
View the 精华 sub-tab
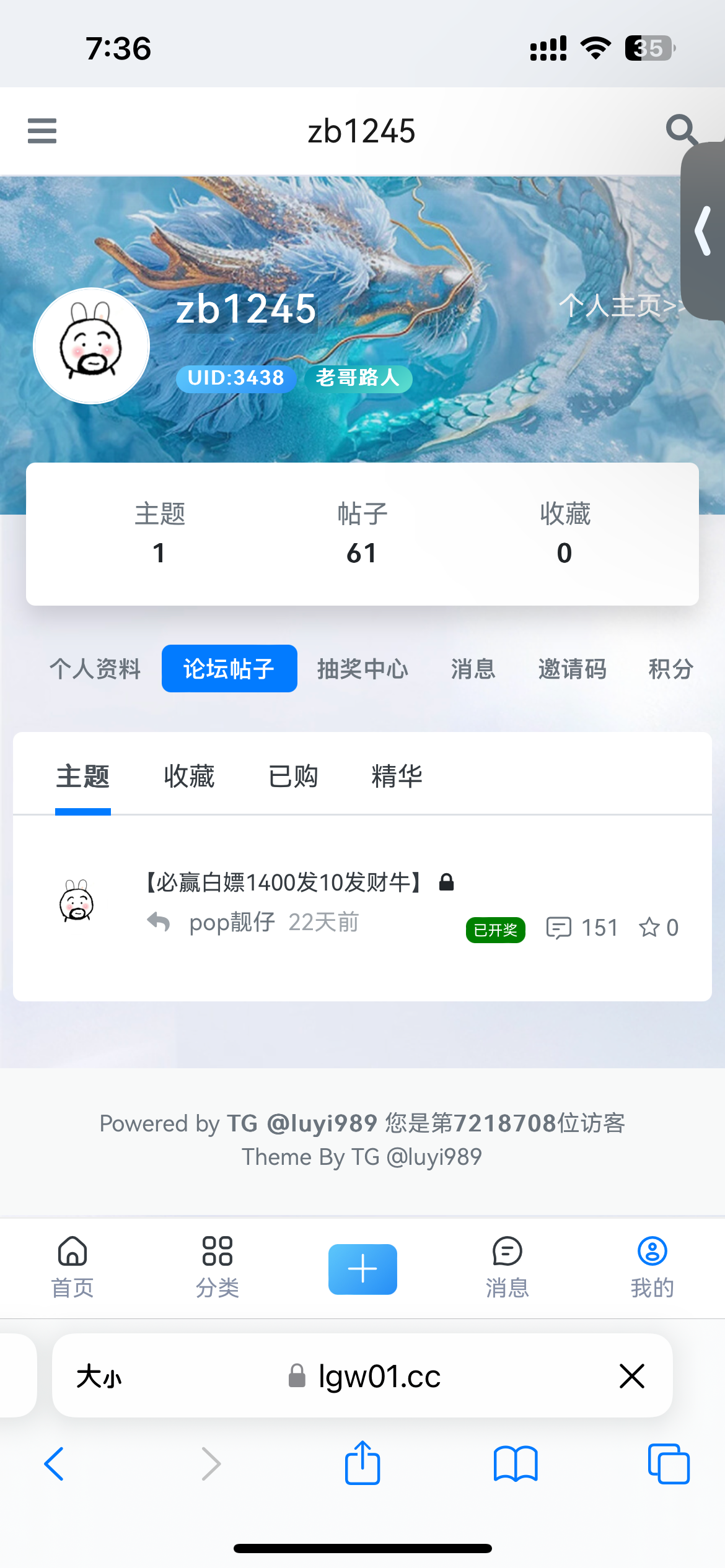pyautogui.click(x=397, y=776)
